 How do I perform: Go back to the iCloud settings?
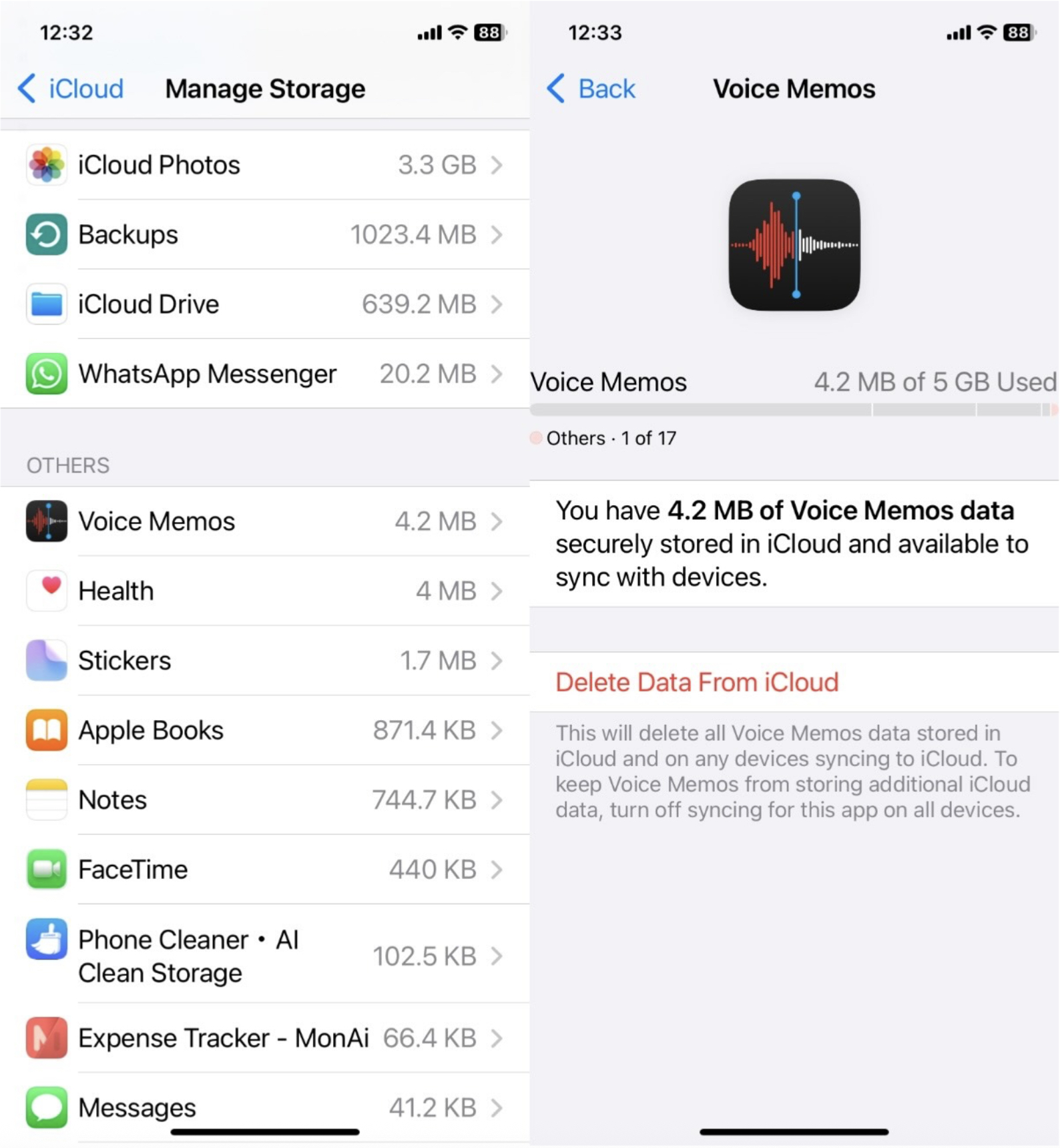[71, 89]
